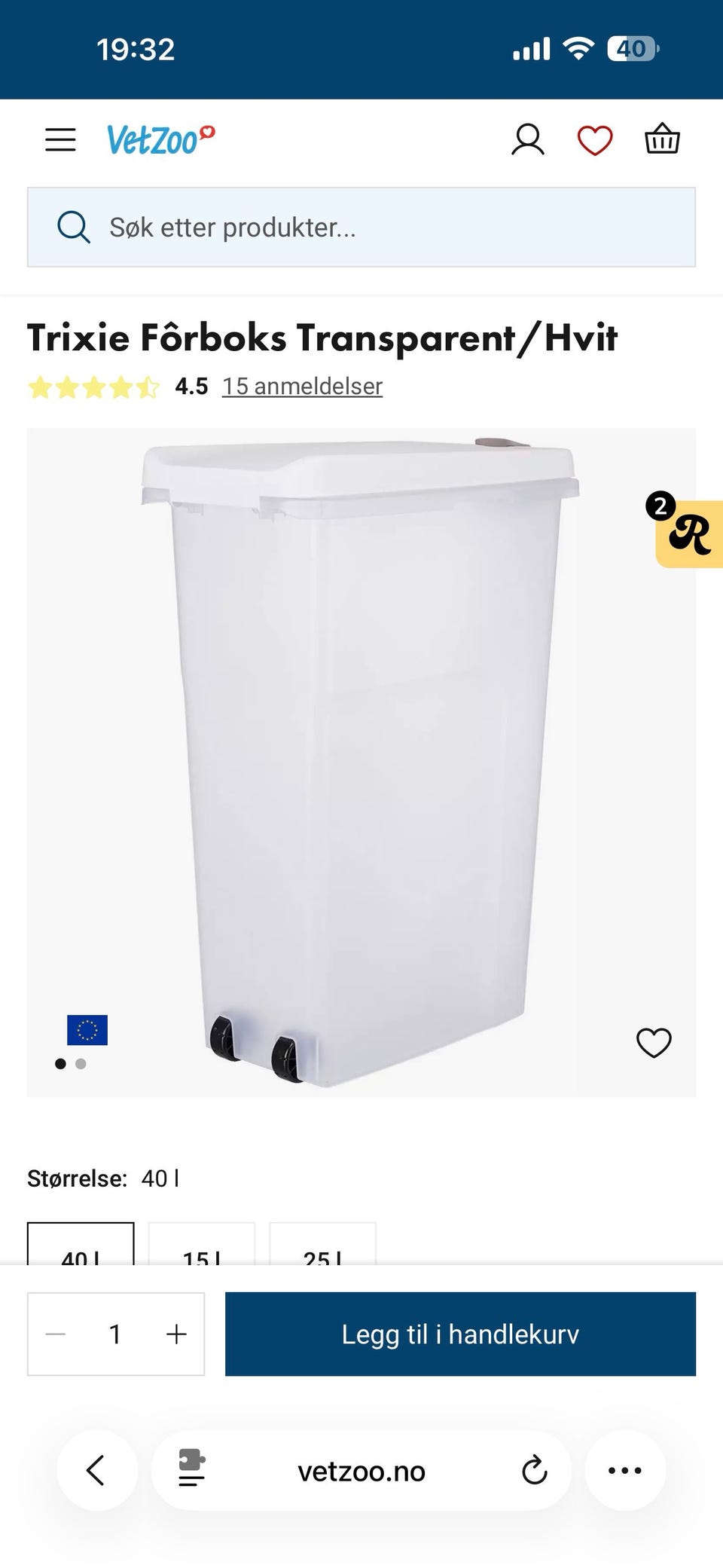Image resolution: width=723 pixels, height=1568 pixels.
Task: Open the browser's three-dot menu
Action: (625, 1470)
